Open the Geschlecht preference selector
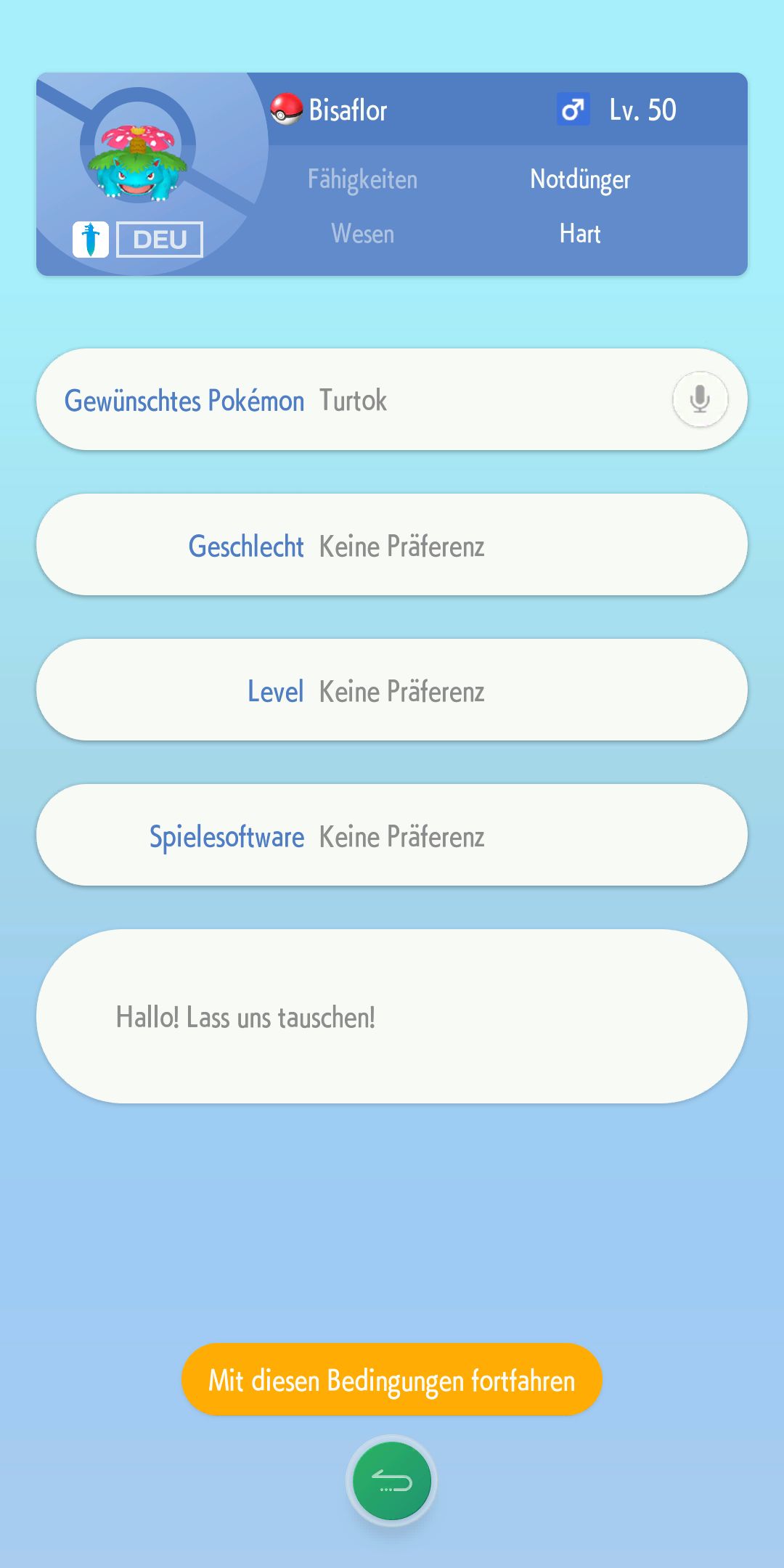This screenshot has height=1568, width=784. pyautogui.click(x=392, y=544)
